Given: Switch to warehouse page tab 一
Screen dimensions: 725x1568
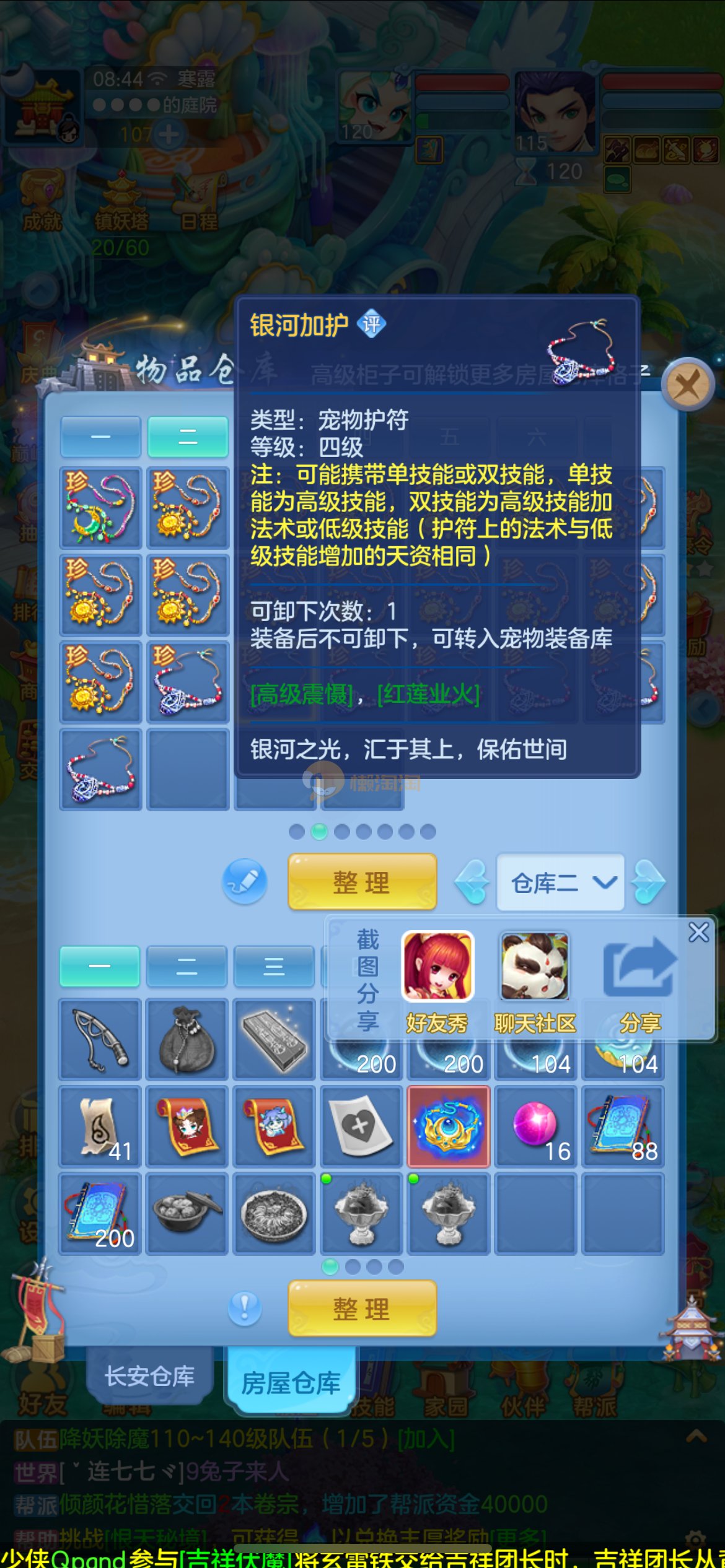Looking at the screenshot, I should coord(100,437).
